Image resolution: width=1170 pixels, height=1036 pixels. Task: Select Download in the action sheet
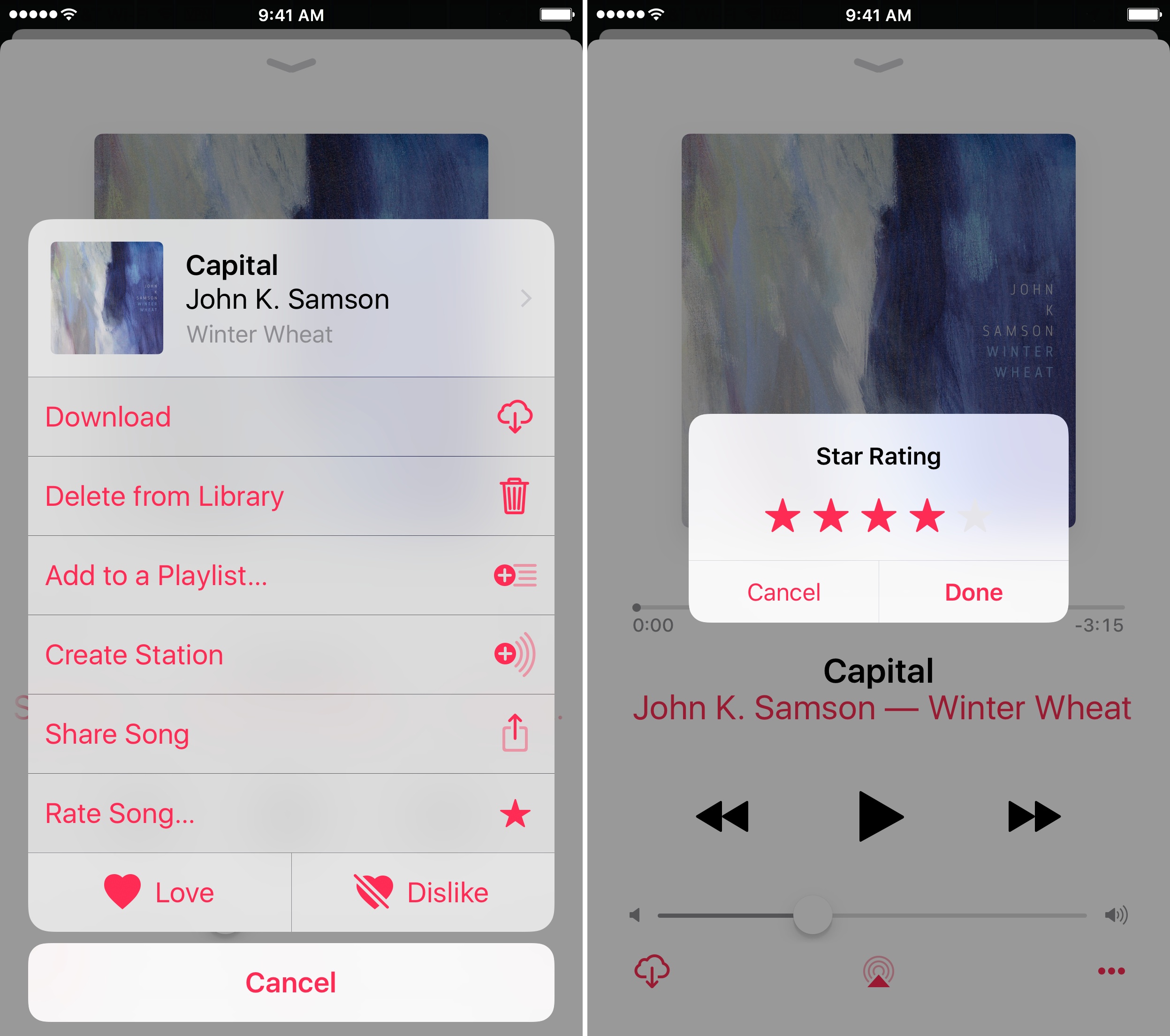point(291,417)
